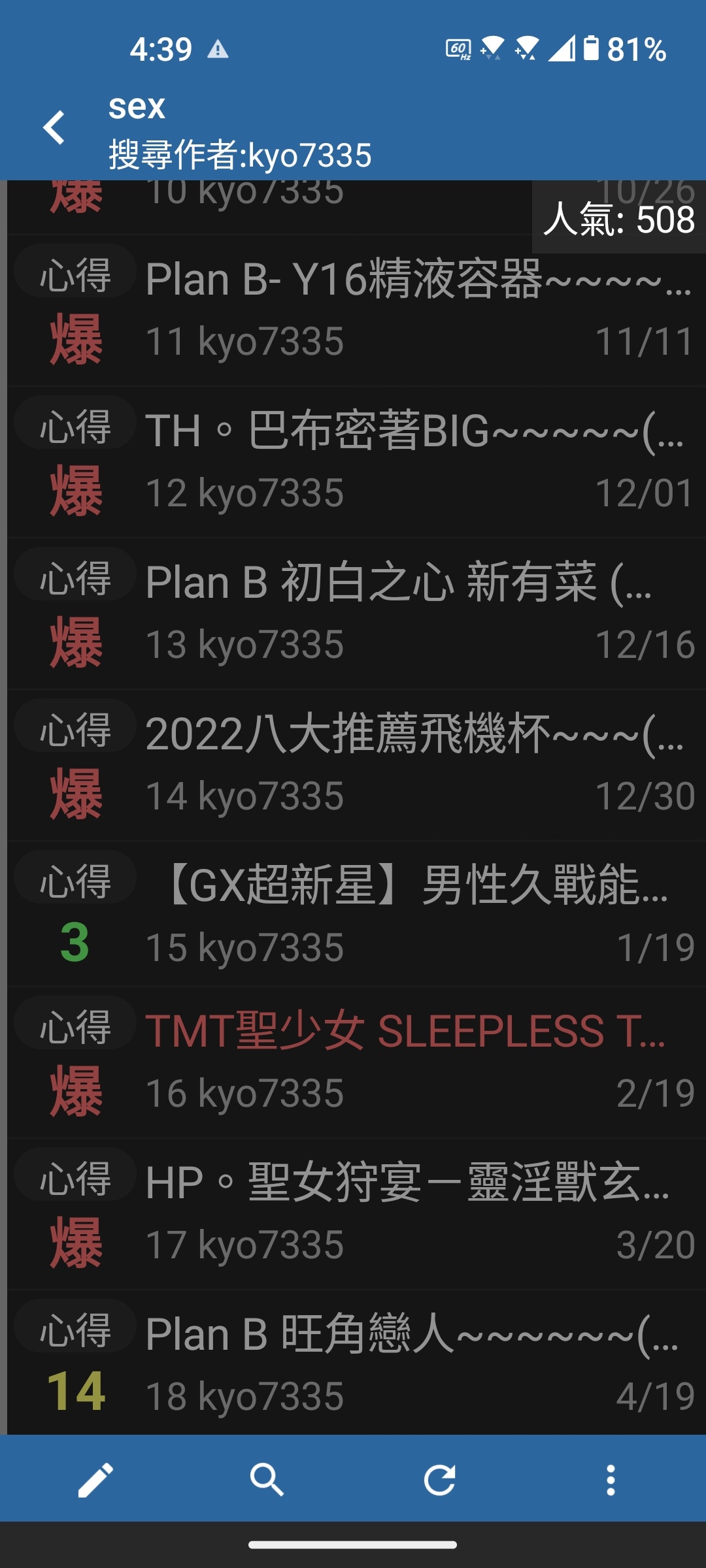The width and height of the screenshot is (706, 1568).
Task: Open post 11 dated 11/11
Action: coord(357,311)
